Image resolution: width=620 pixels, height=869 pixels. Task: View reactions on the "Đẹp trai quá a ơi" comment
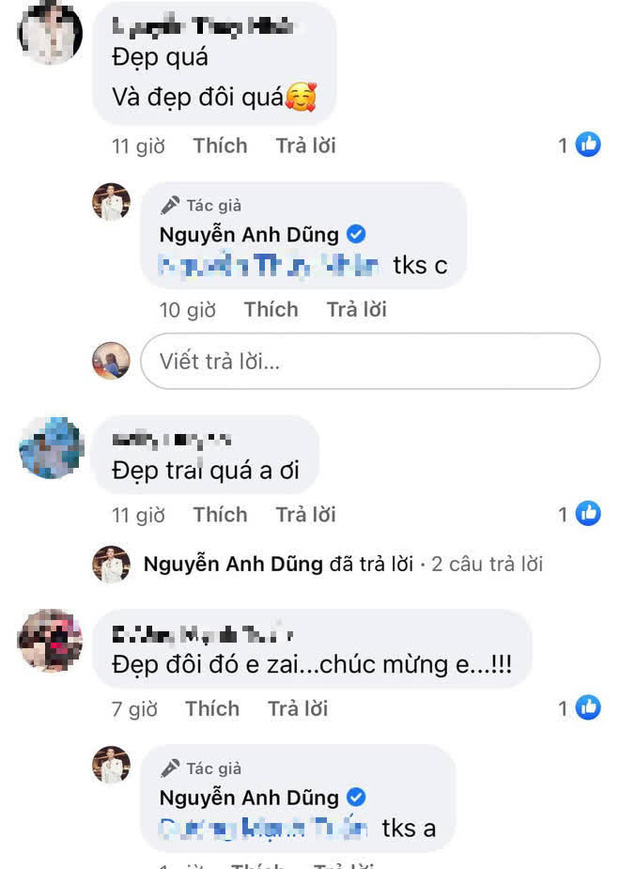point(580,515)
